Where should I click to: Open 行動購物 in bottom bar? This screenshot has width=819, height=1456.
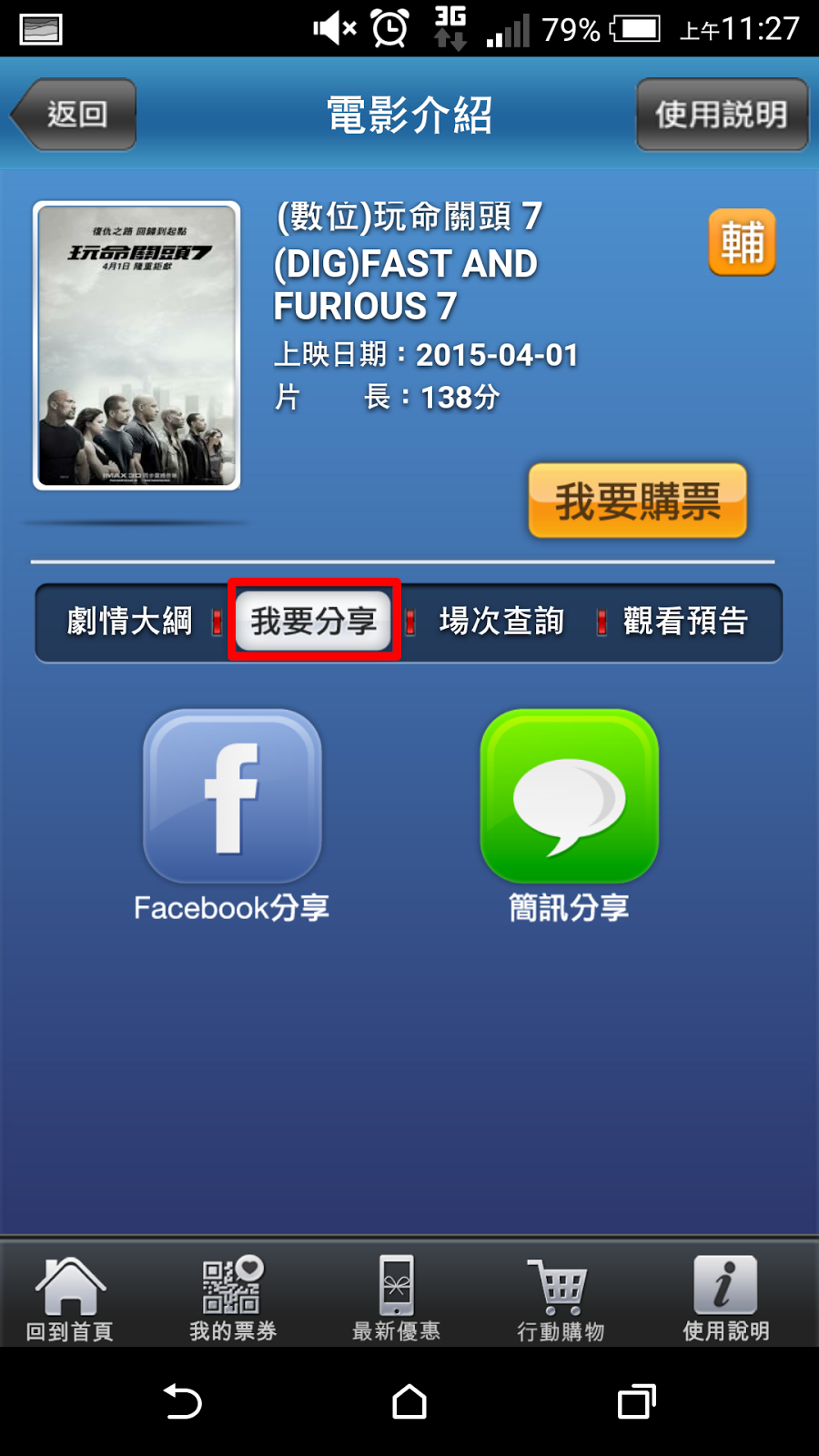point(561,1299)
